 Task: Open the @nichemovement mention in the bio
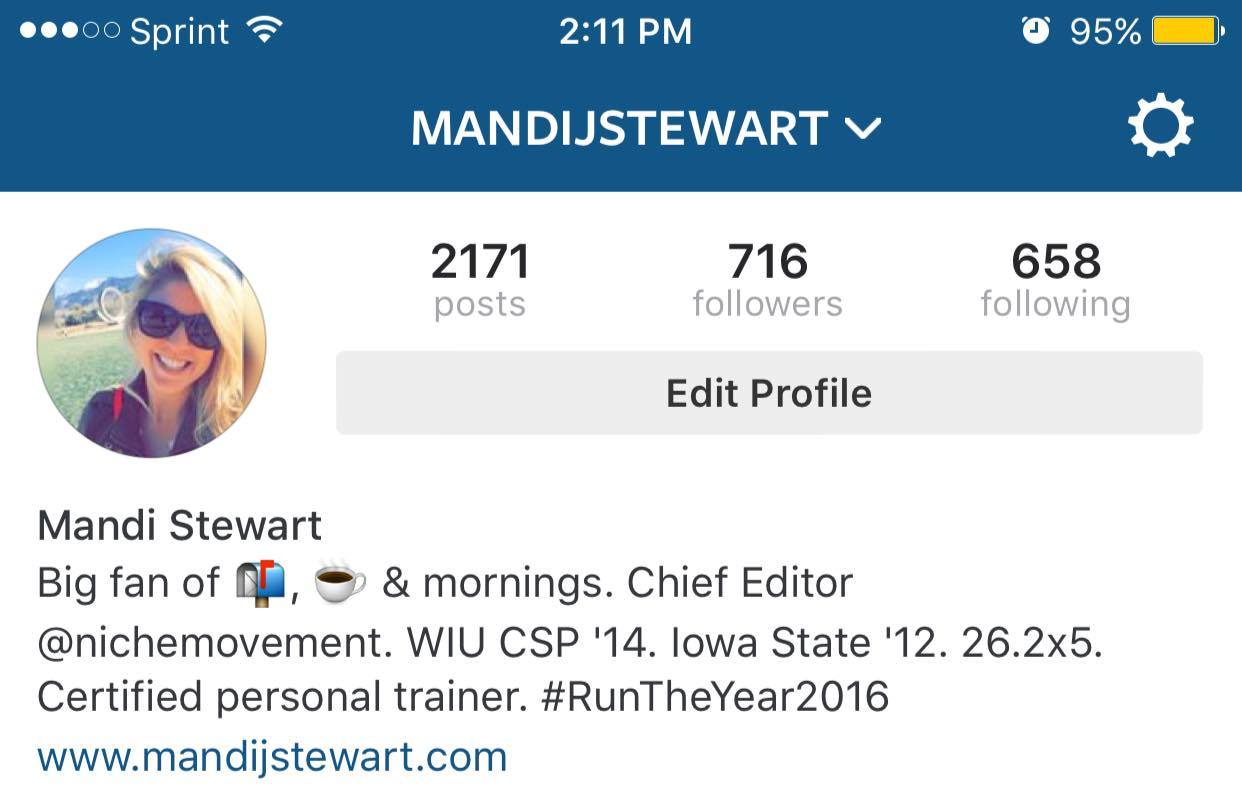point(211,643)
